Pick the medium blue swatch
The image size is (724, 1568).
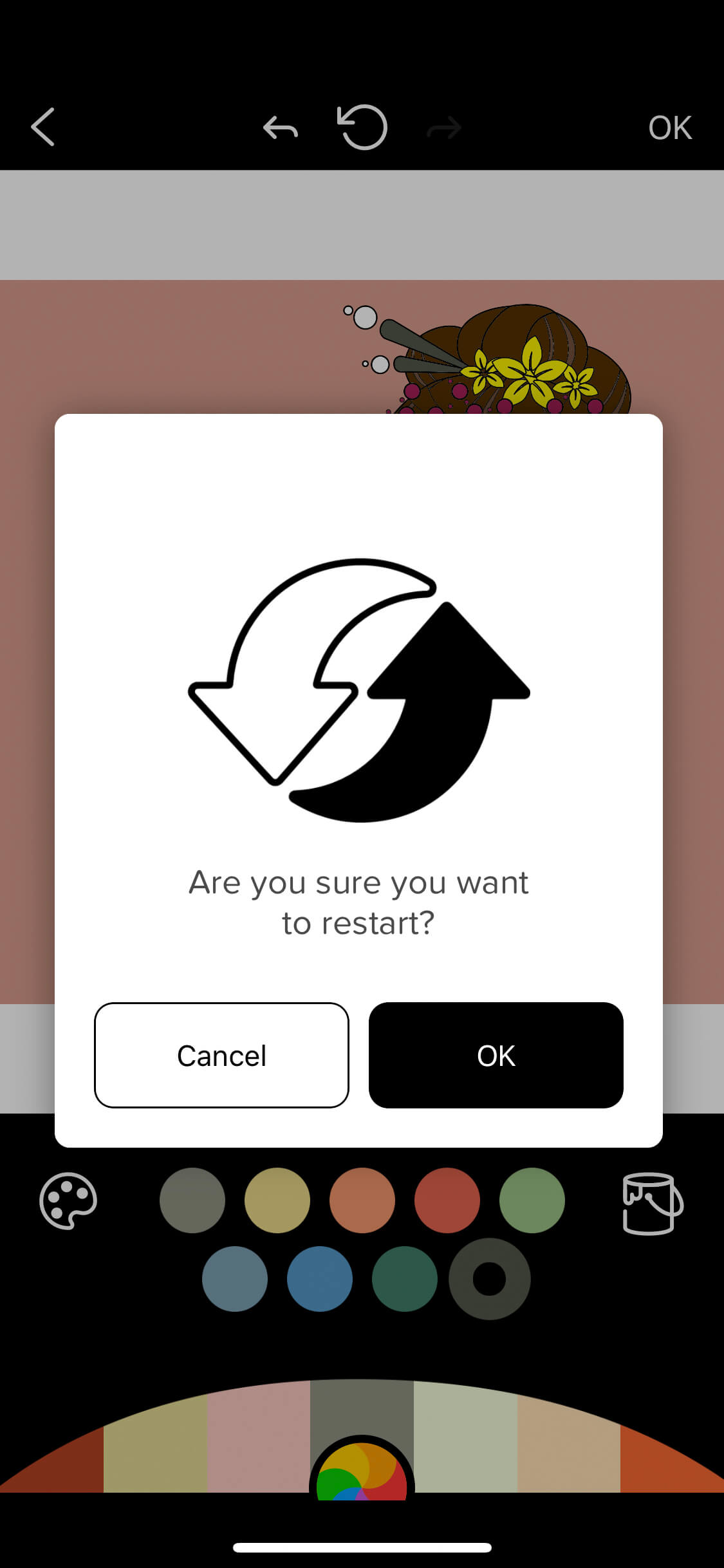coord(320,1279)
